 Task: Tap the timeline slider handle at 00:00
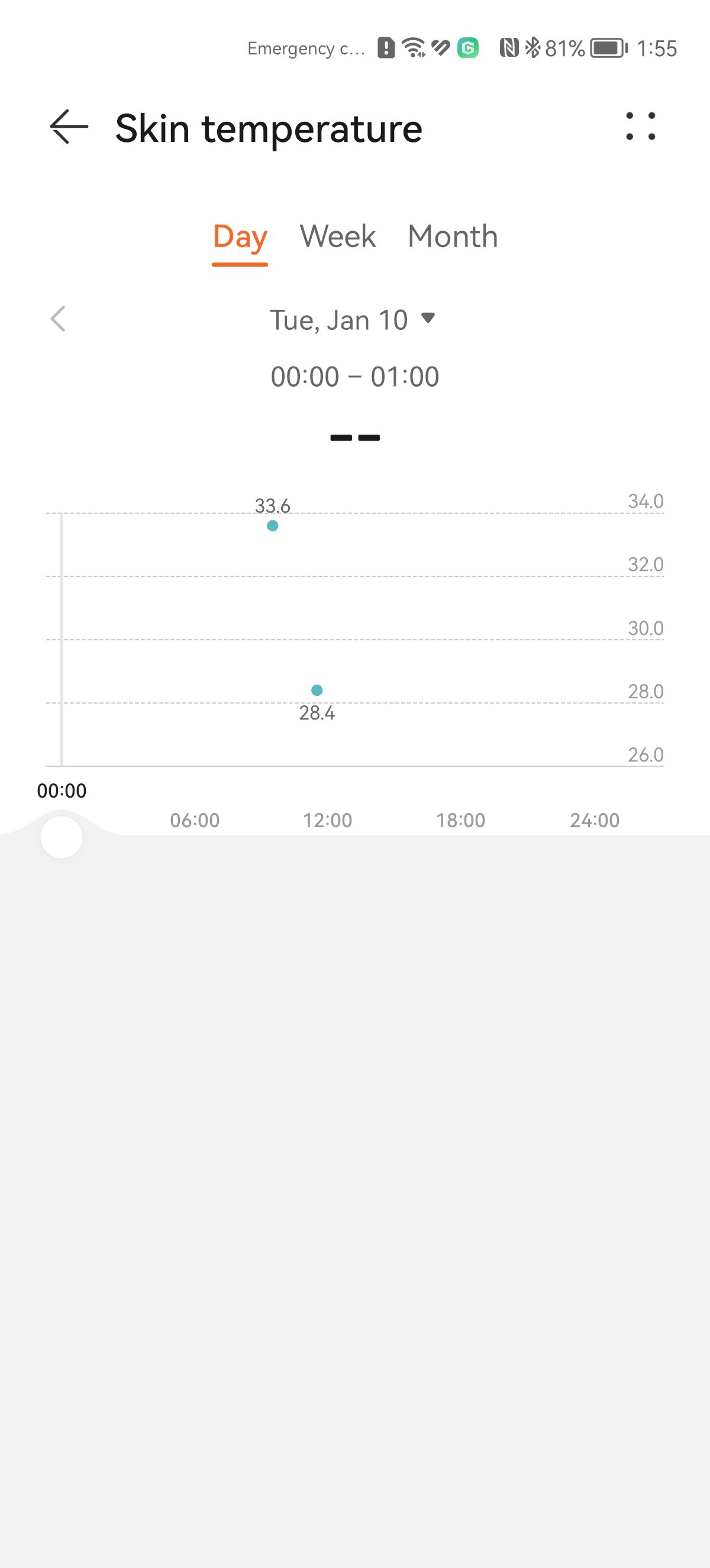point(62,838)
